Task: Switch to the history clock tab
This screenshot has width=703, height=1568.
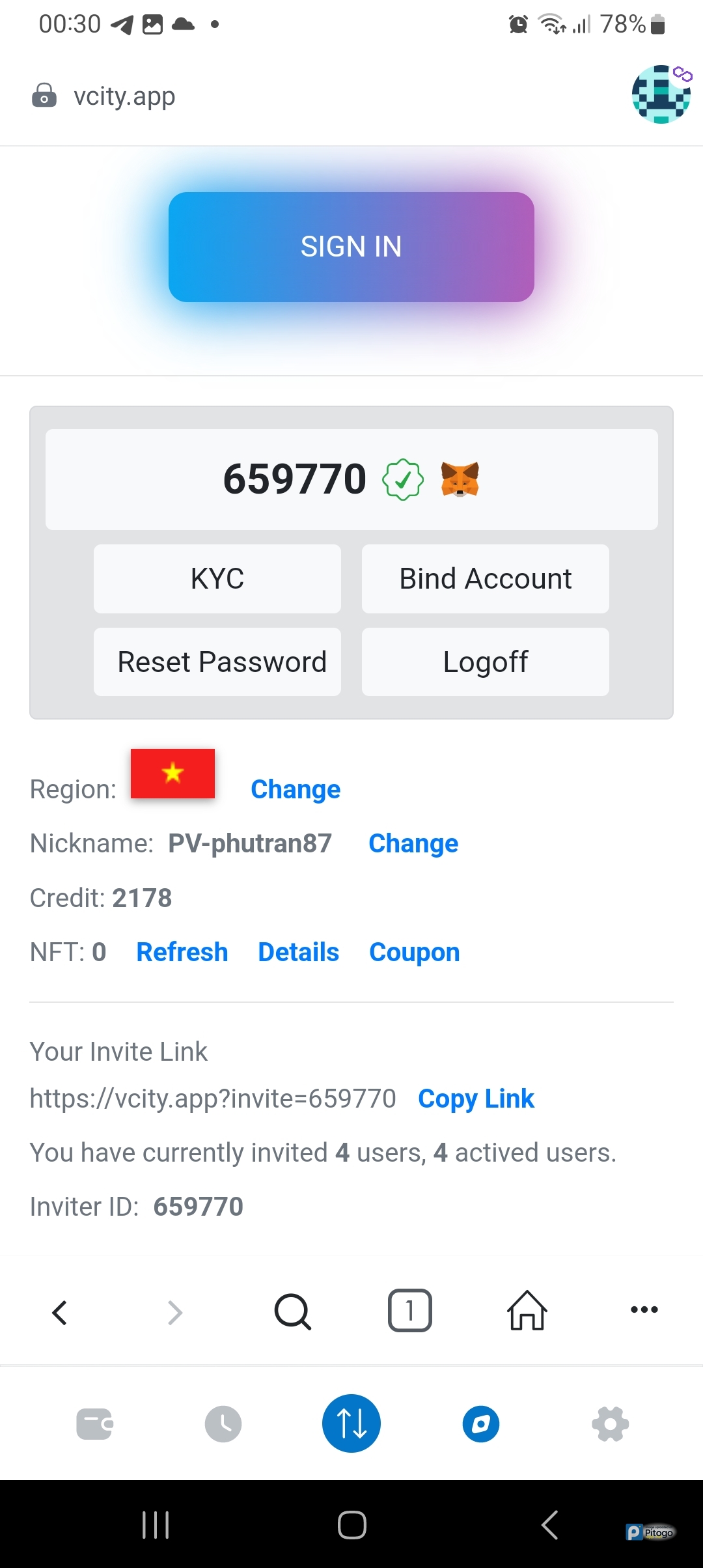Action: click(x=223, y=1424)
